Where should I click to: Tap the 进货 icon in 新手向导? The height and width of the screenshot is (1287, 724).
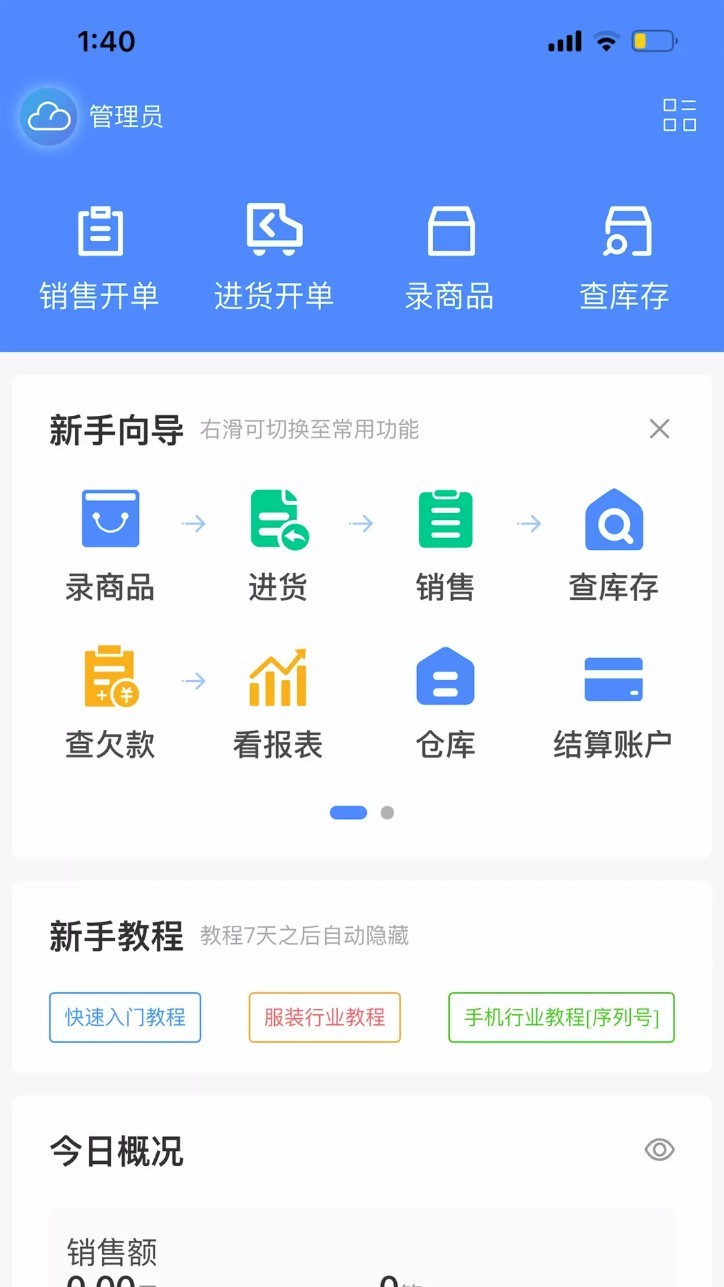click(x=277, y=519)
